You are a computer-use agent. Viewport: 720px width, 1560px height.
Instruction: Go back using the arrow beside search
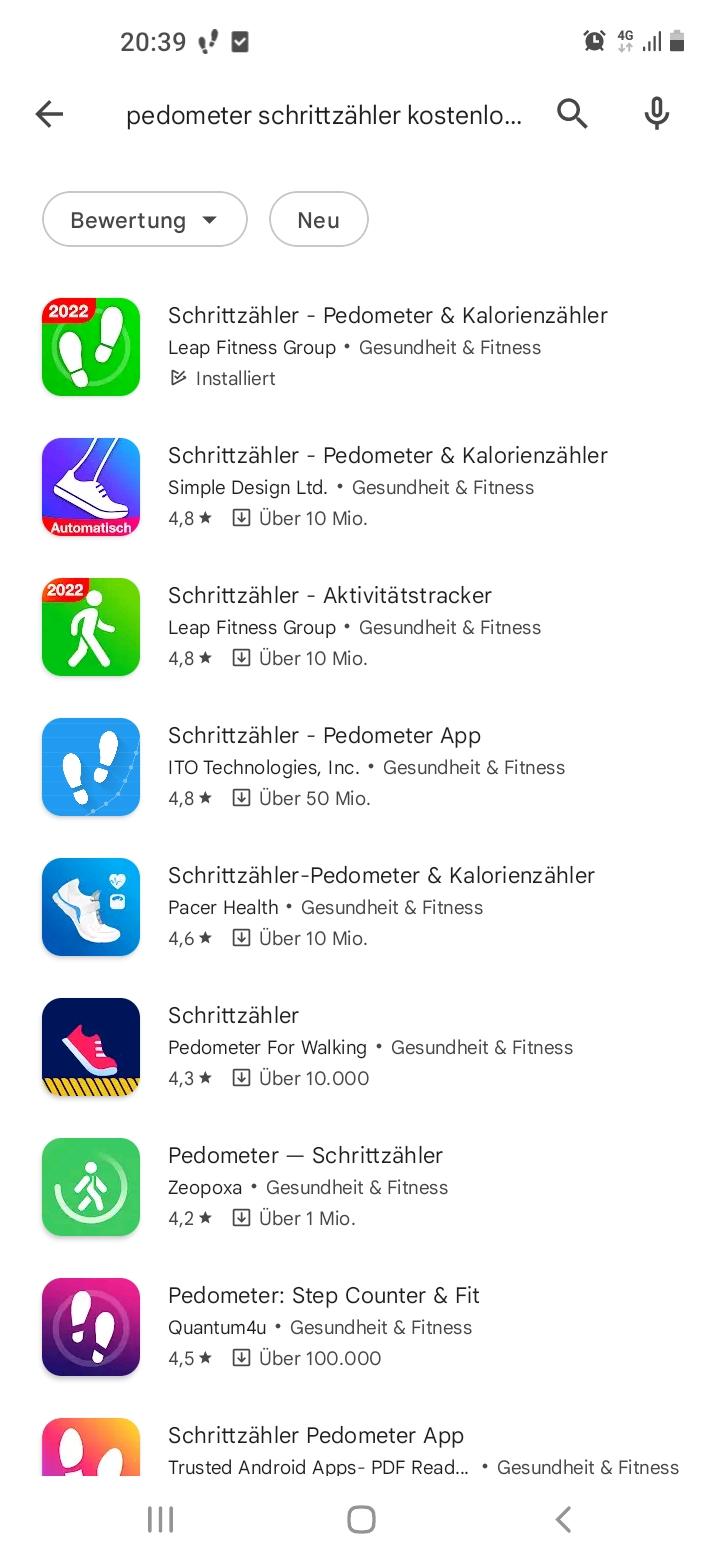click(49, 115)
